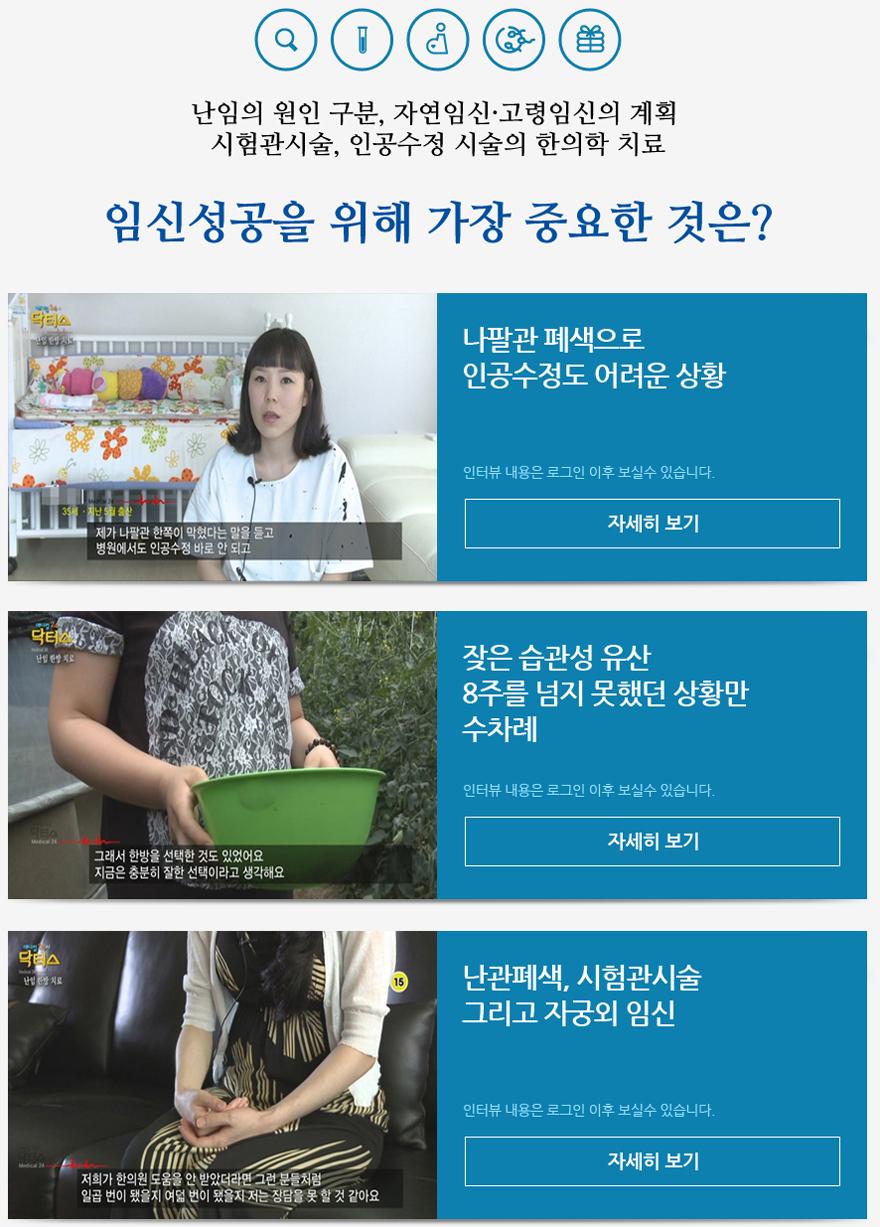The image size is (880, 1227).
Task: View details for 난관폐색, 시험관시술 story
Action: click(652, 1161)
